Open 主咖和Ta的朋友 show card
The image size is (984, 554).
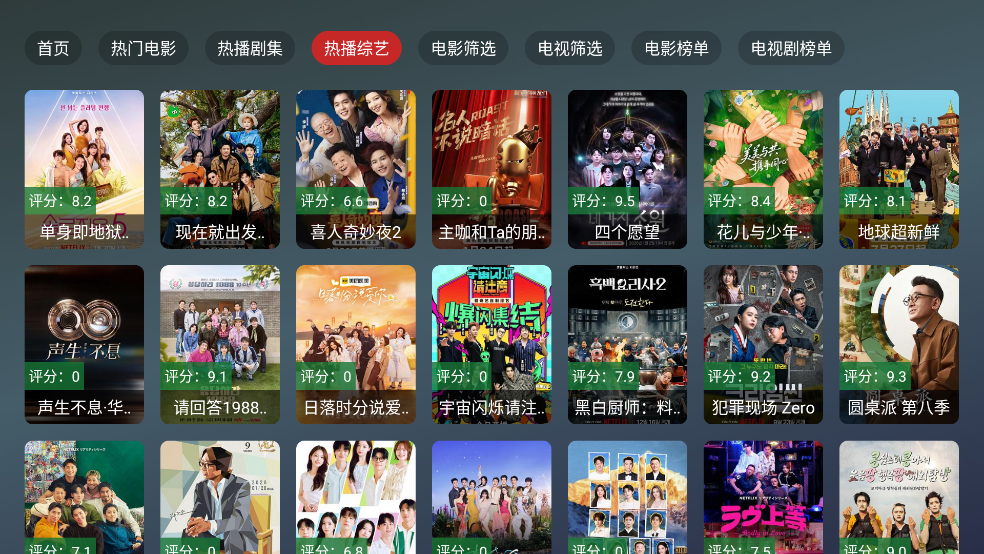pos(491,169)
